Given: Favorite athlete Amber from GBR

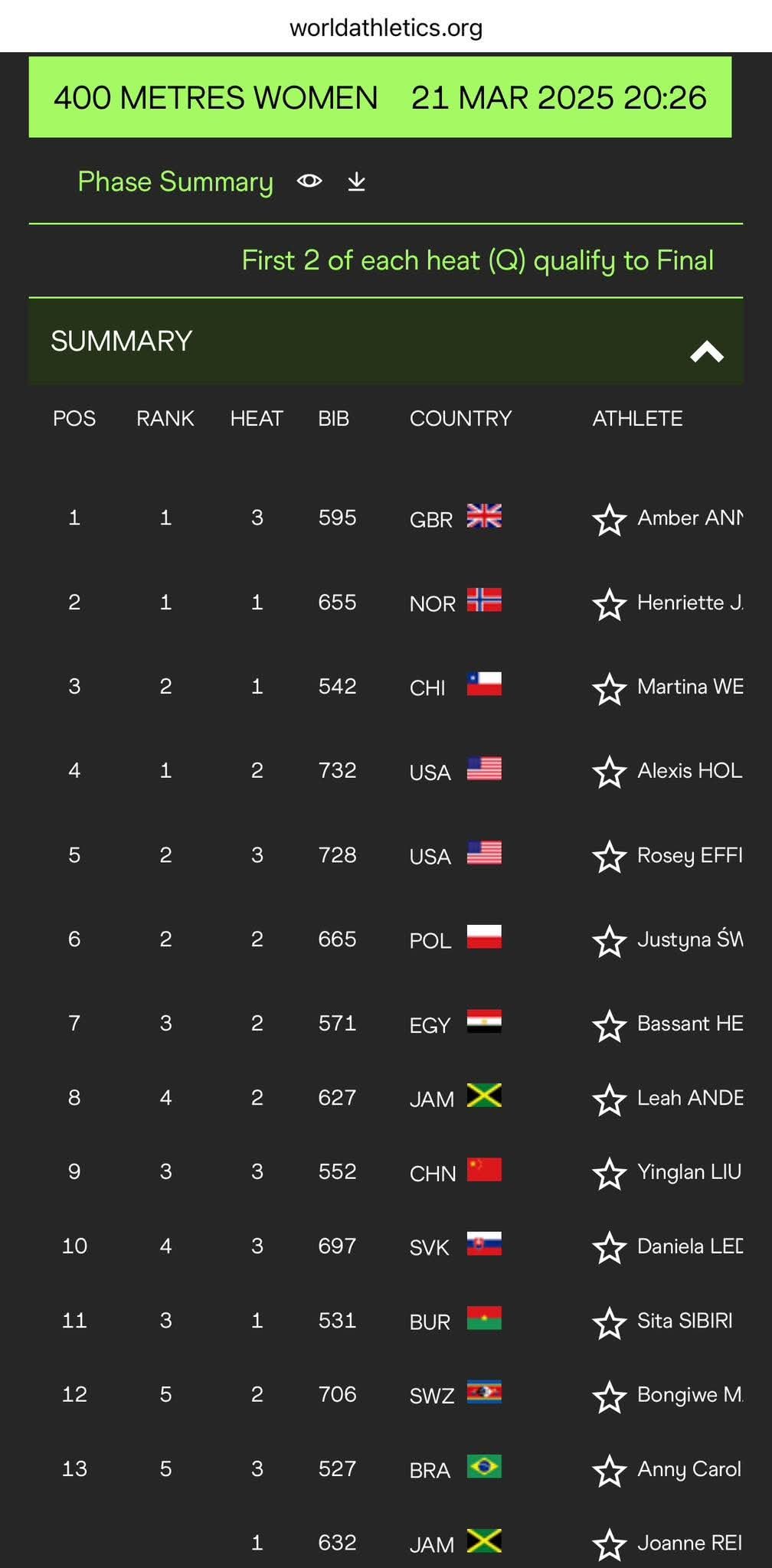Looking at the screenshot, I should 610,520.
